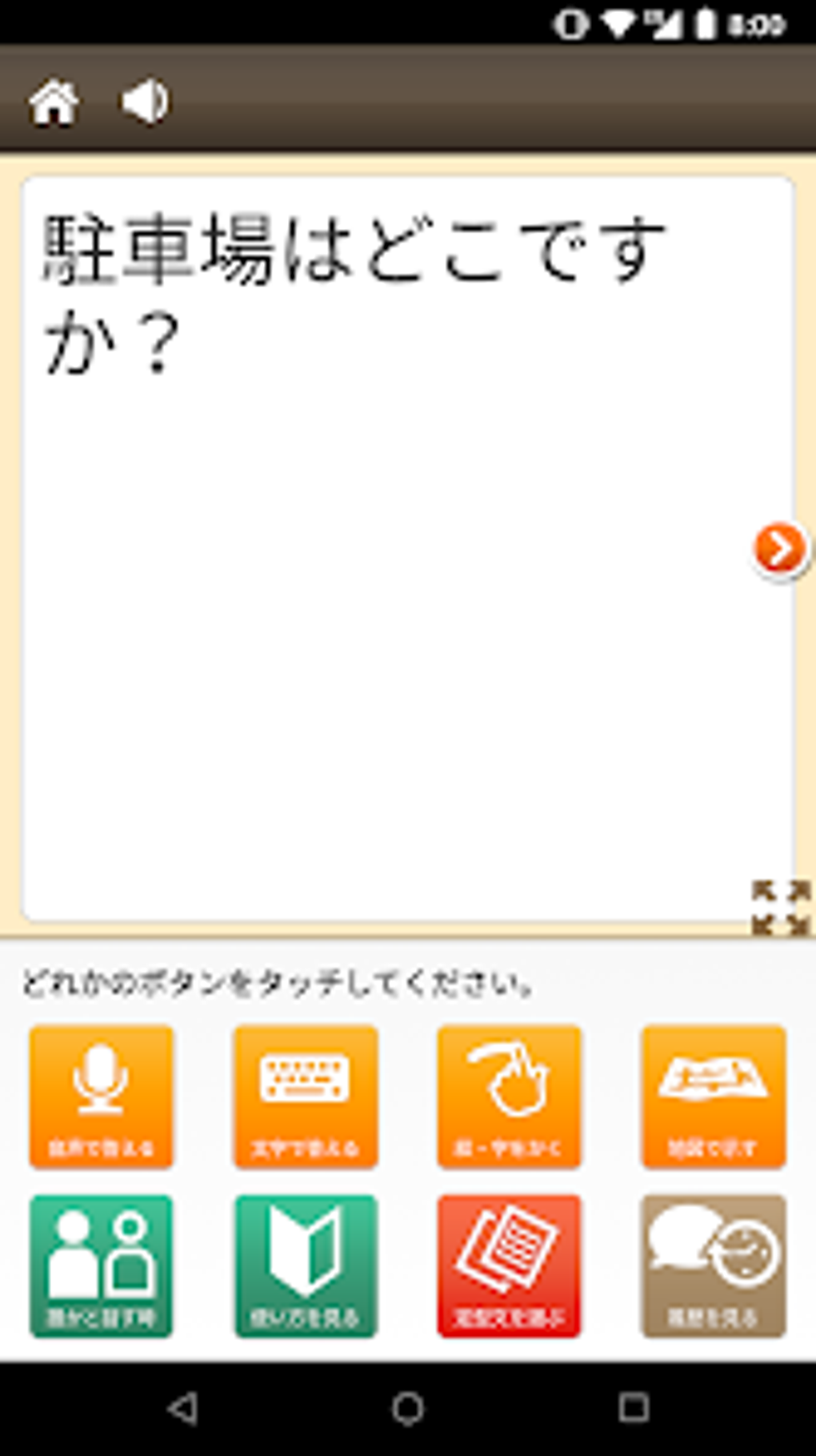Go to the home screen via house icon
The height and width of the screenshot is (1456, 816).
54,103
